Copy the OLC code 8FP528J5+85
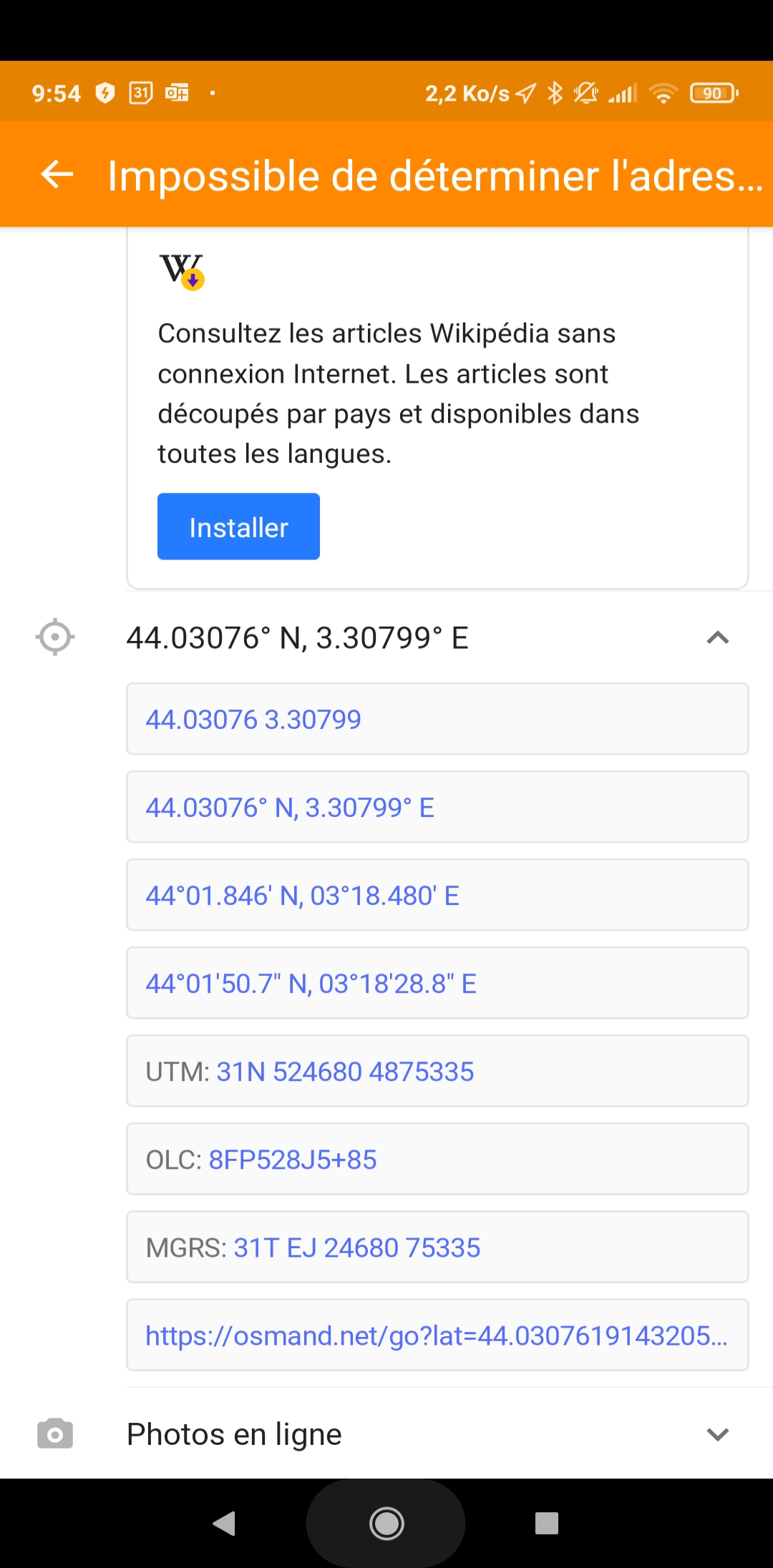The image size is (773, 1568). click(437, 1159)
